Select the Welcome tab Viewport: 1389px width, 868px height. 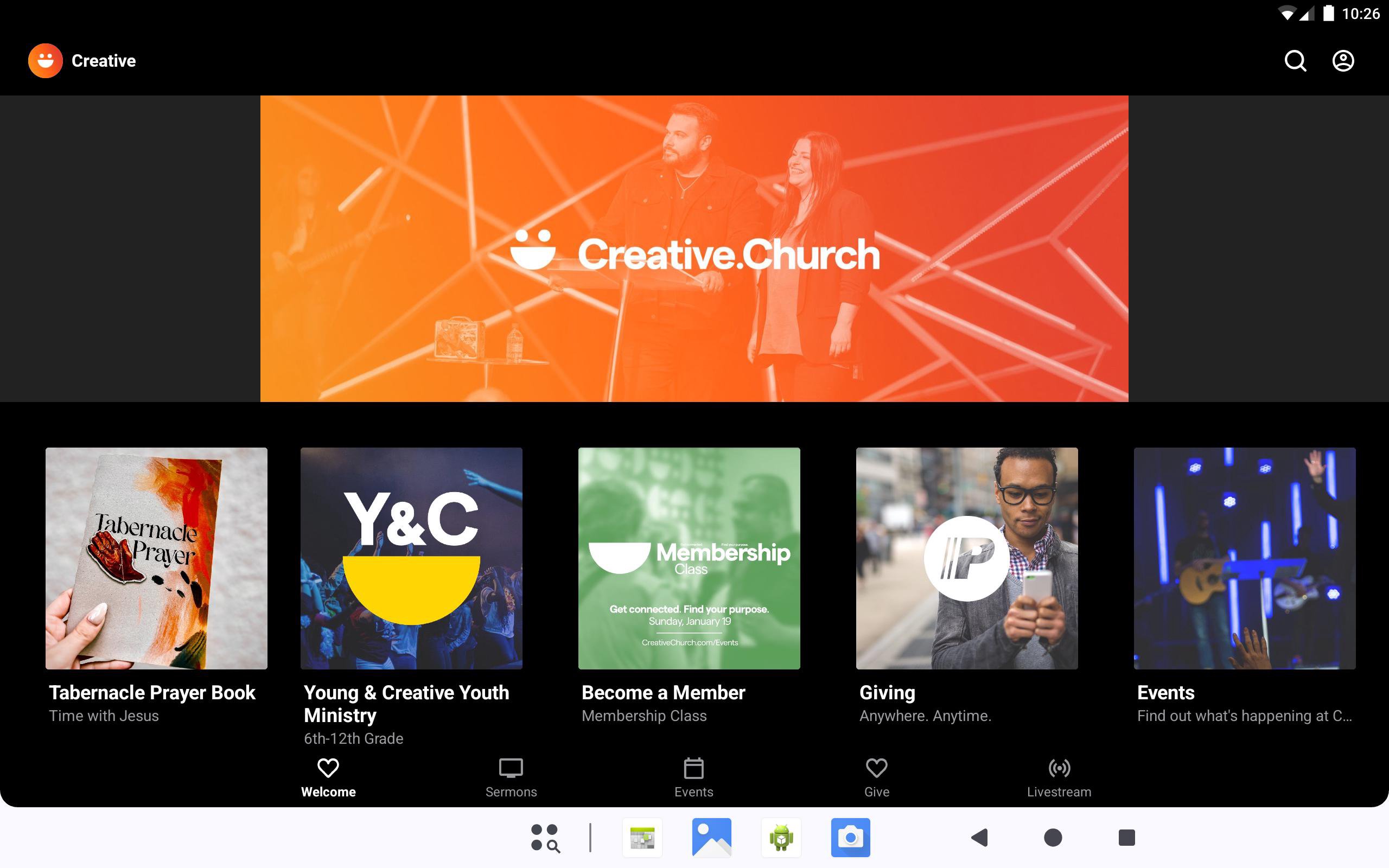[328, 777]
